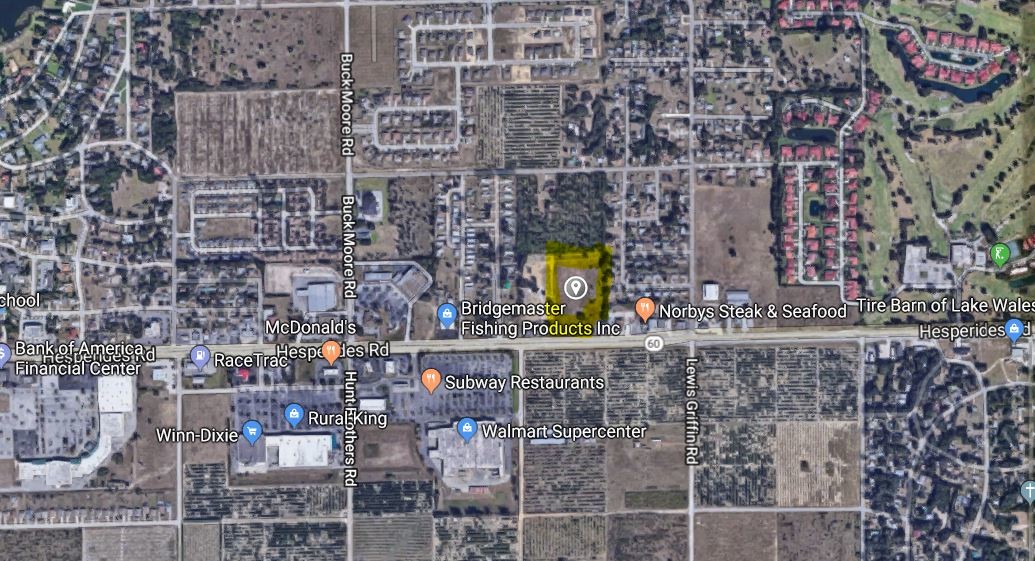Open the Walmart Supercenter marker
This screenshot has width=1035, height=561.
click(x=467, y=430)
